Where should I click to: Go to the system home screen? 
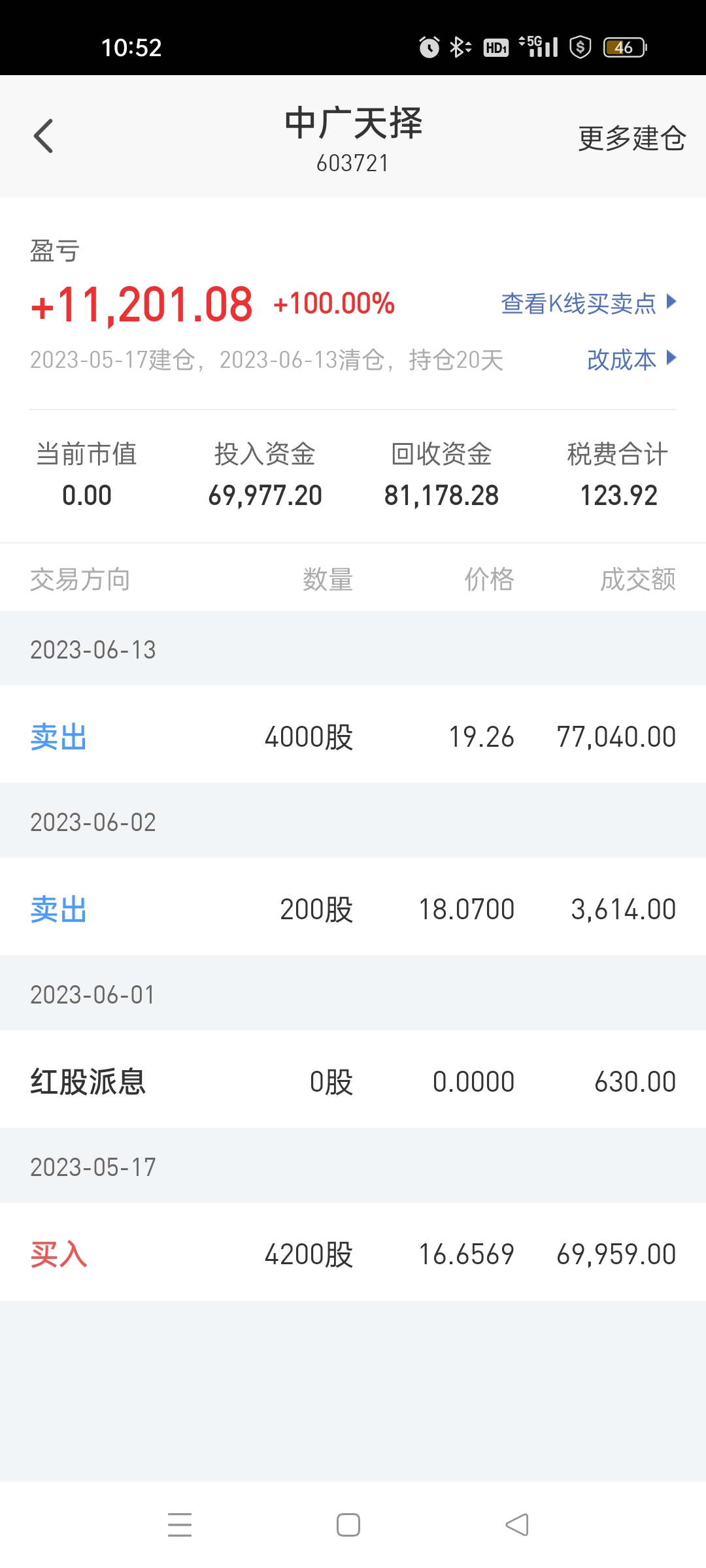(x=348, y=1524)
